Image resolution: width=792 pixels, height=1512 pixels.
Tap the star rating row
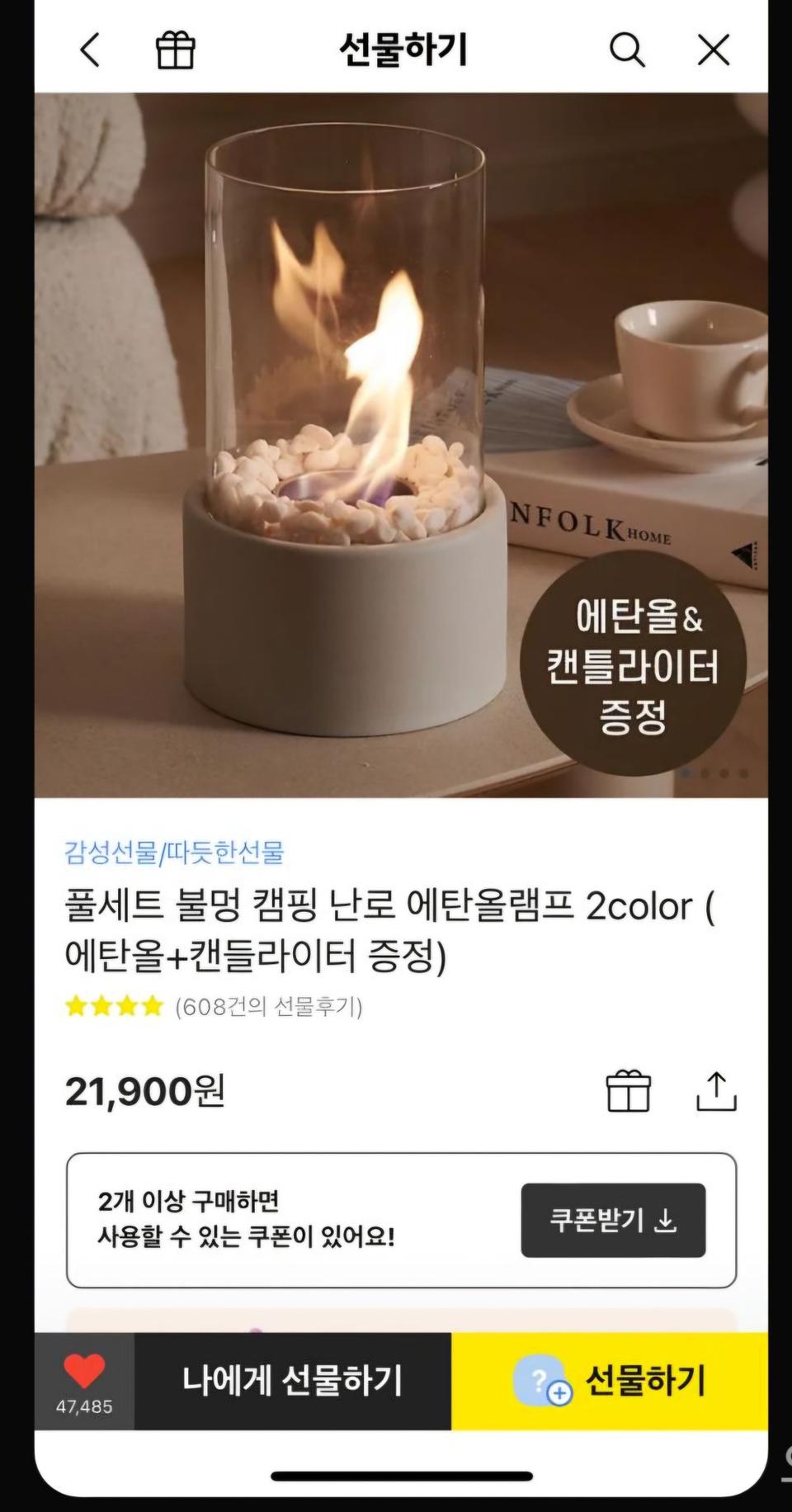coord(114,1006)
